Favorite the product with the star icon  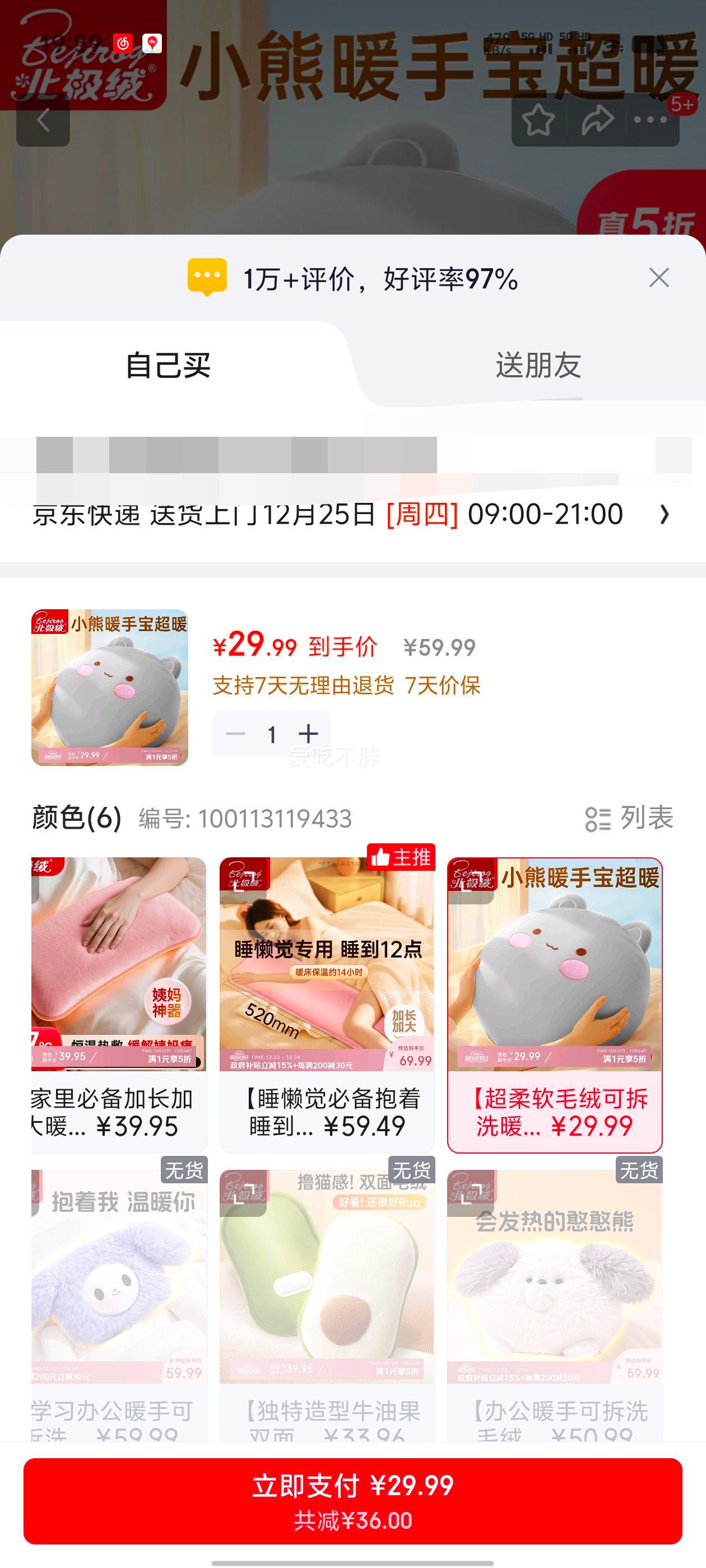coord(540,121)
